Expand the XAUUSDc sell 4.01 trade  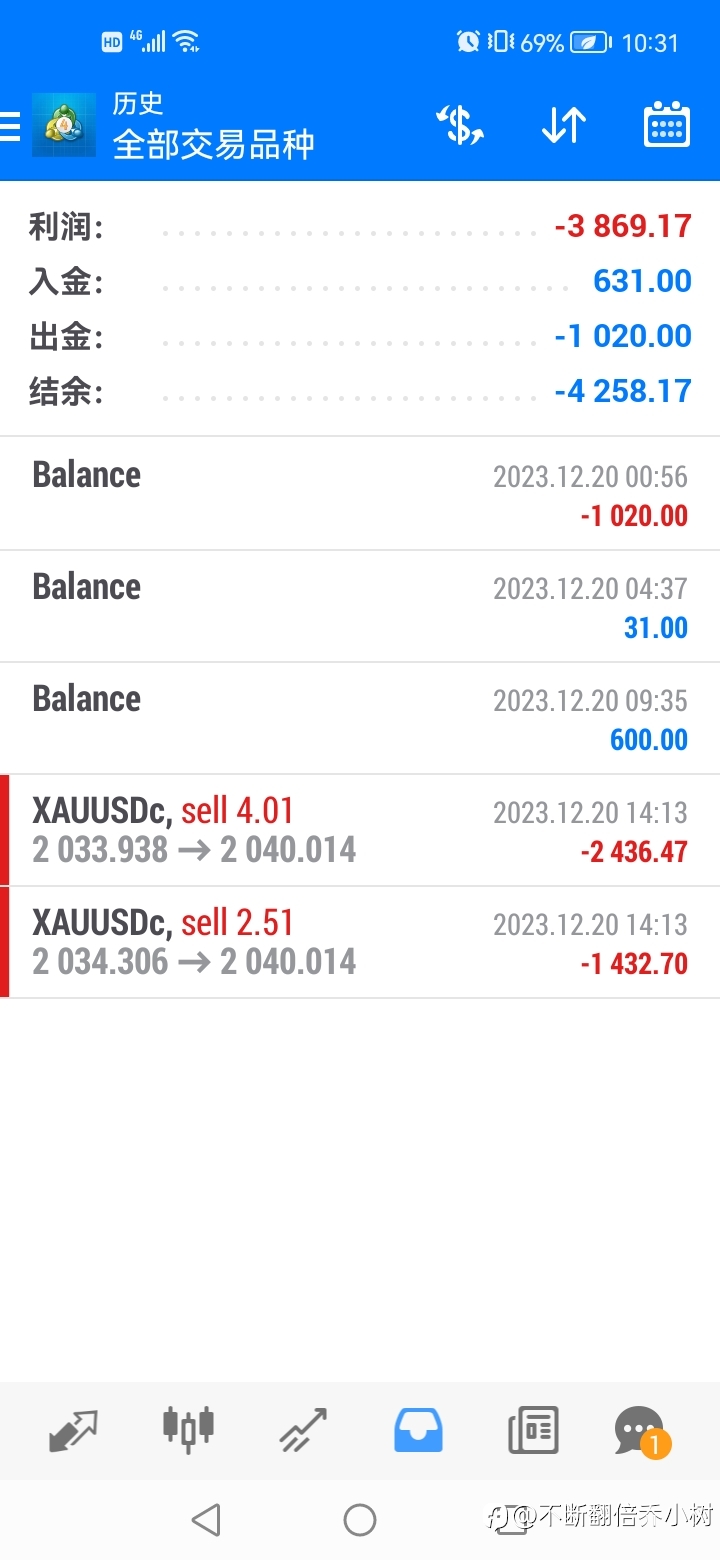click(360, 830)
